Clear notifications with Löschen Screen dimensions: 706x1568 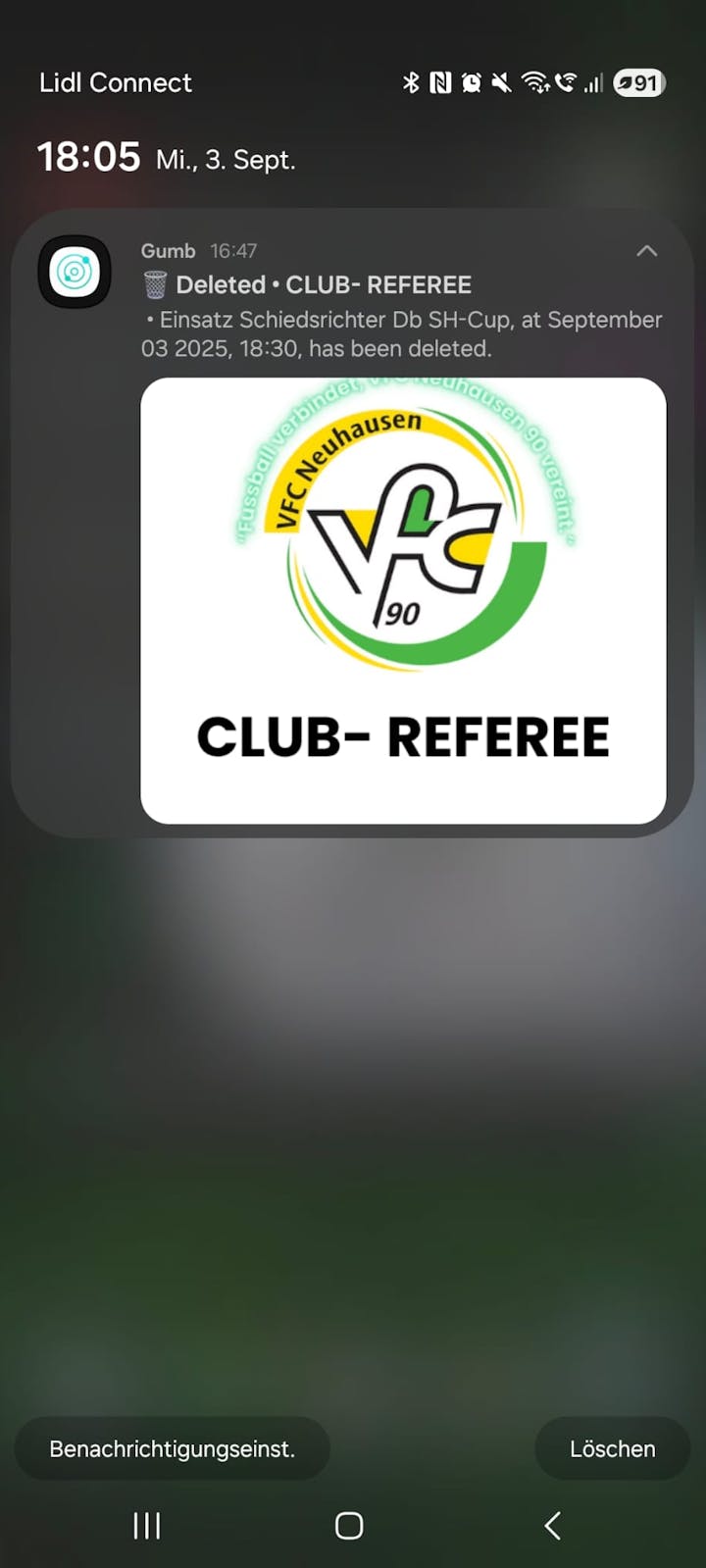tap(612, 1448)
